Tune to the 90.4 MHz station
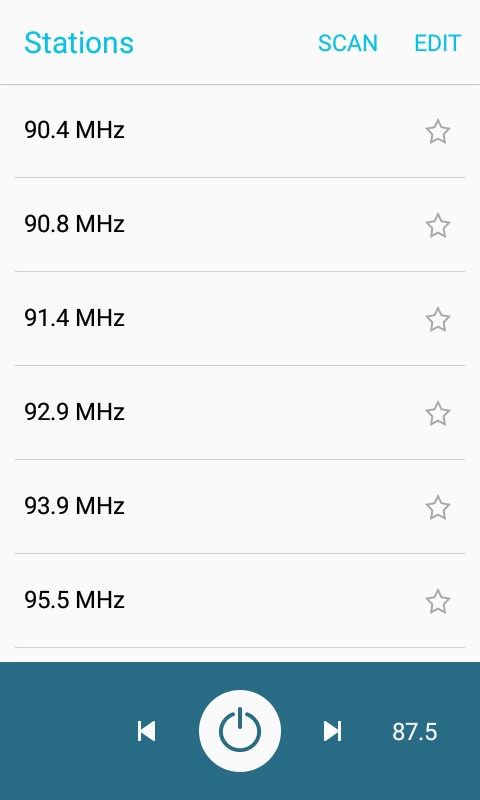Viewport: 480px width, 800px height. (x=240, y=131)
